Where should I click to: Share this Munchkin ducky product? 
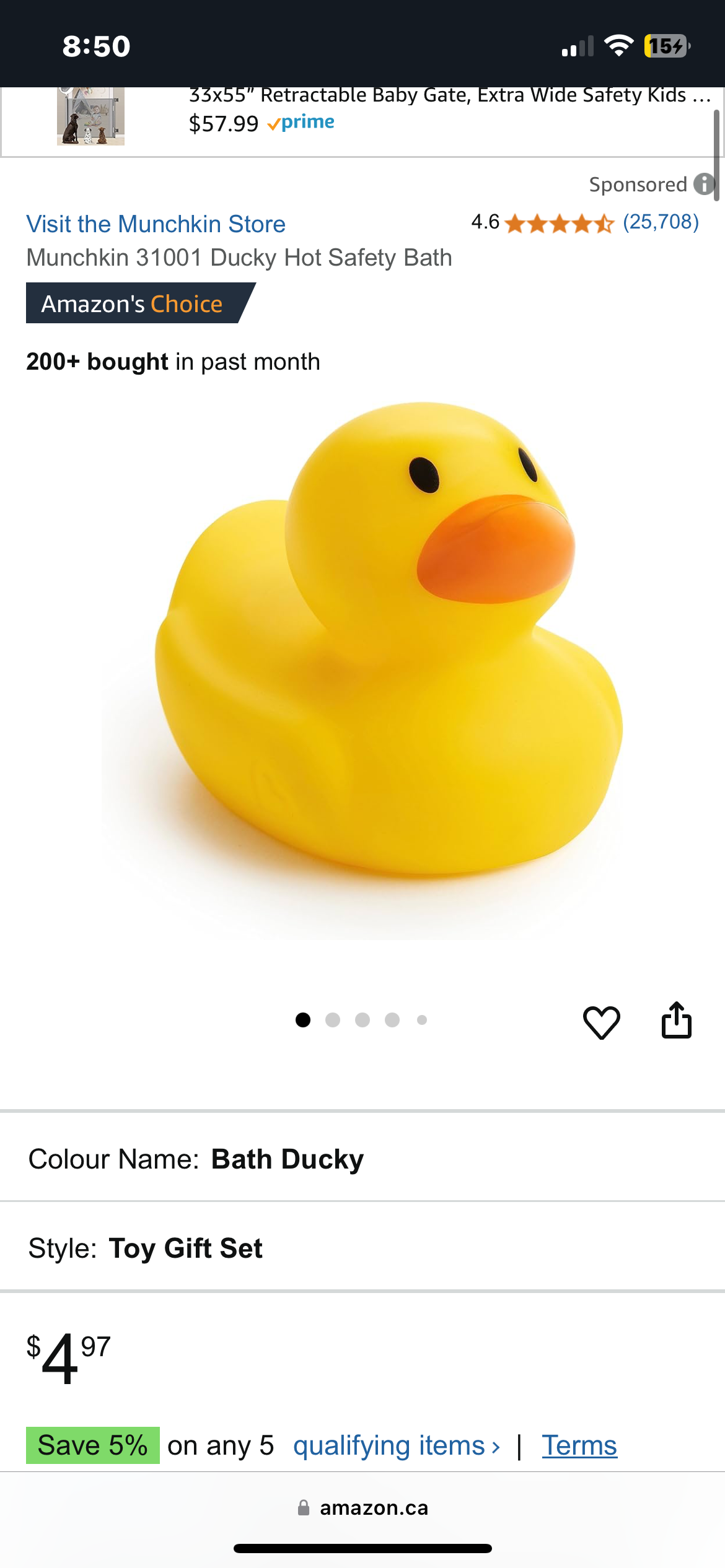pos(676,1021)
